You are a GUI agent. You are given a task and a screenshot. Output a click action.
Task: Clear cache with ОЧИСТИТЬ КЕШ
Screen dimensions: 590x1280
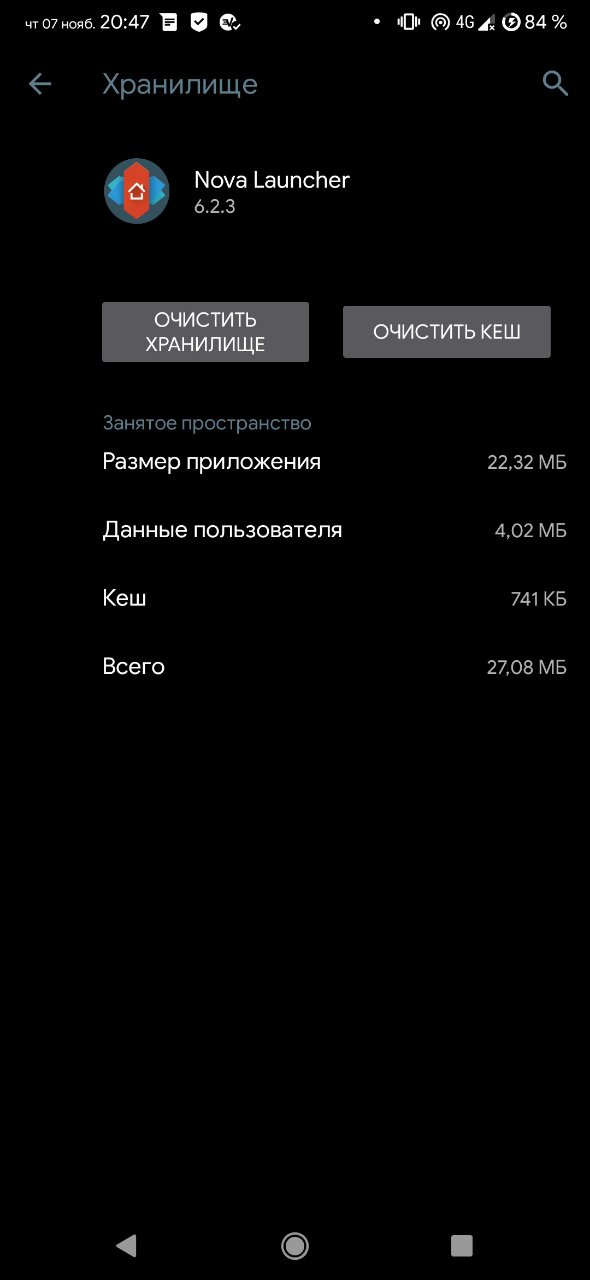pos(447,332)
